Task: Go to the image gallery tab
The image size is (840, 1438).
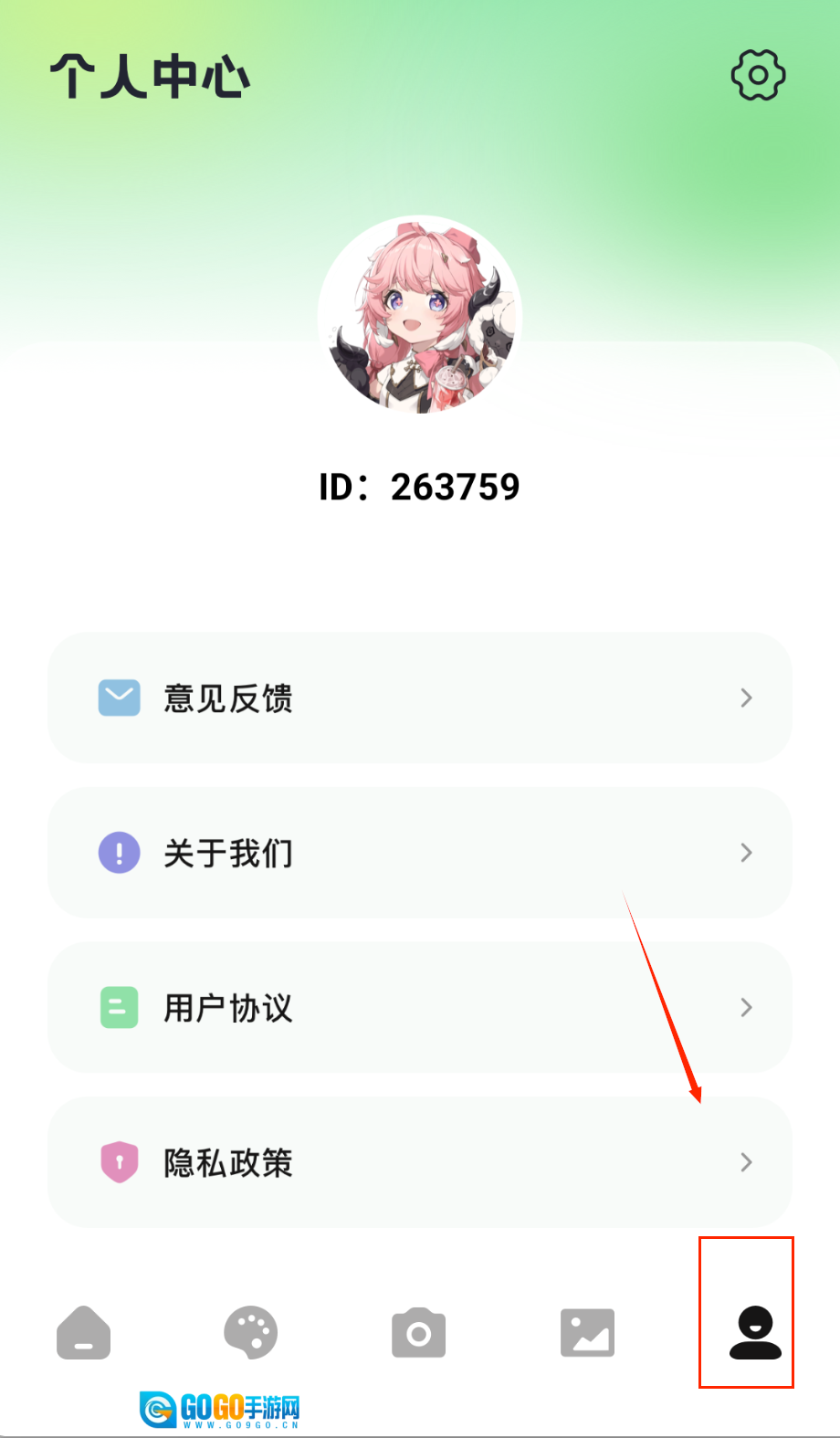Action: pos(587,1333)
